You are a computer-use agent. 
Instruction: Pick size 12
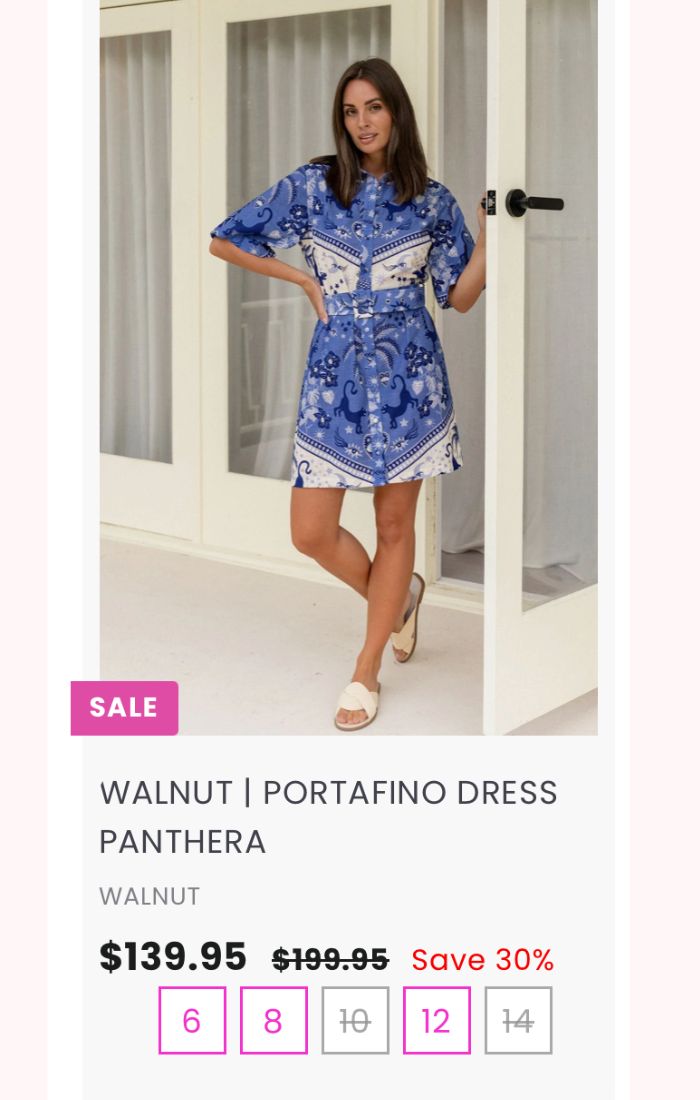click(436, 1021)
